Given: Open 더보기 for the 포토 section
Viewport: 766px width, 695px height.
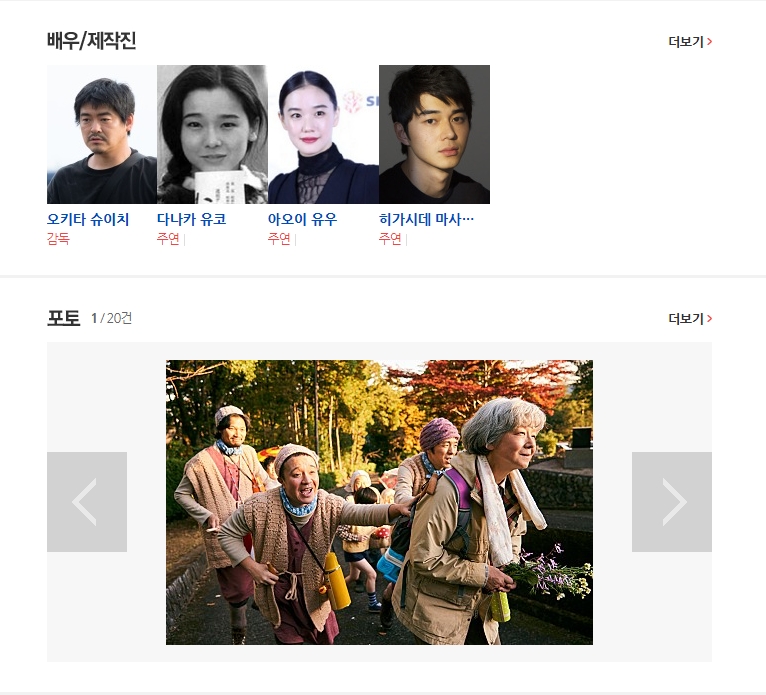Looking at the screenshot, I should click(x=690, y=319).
